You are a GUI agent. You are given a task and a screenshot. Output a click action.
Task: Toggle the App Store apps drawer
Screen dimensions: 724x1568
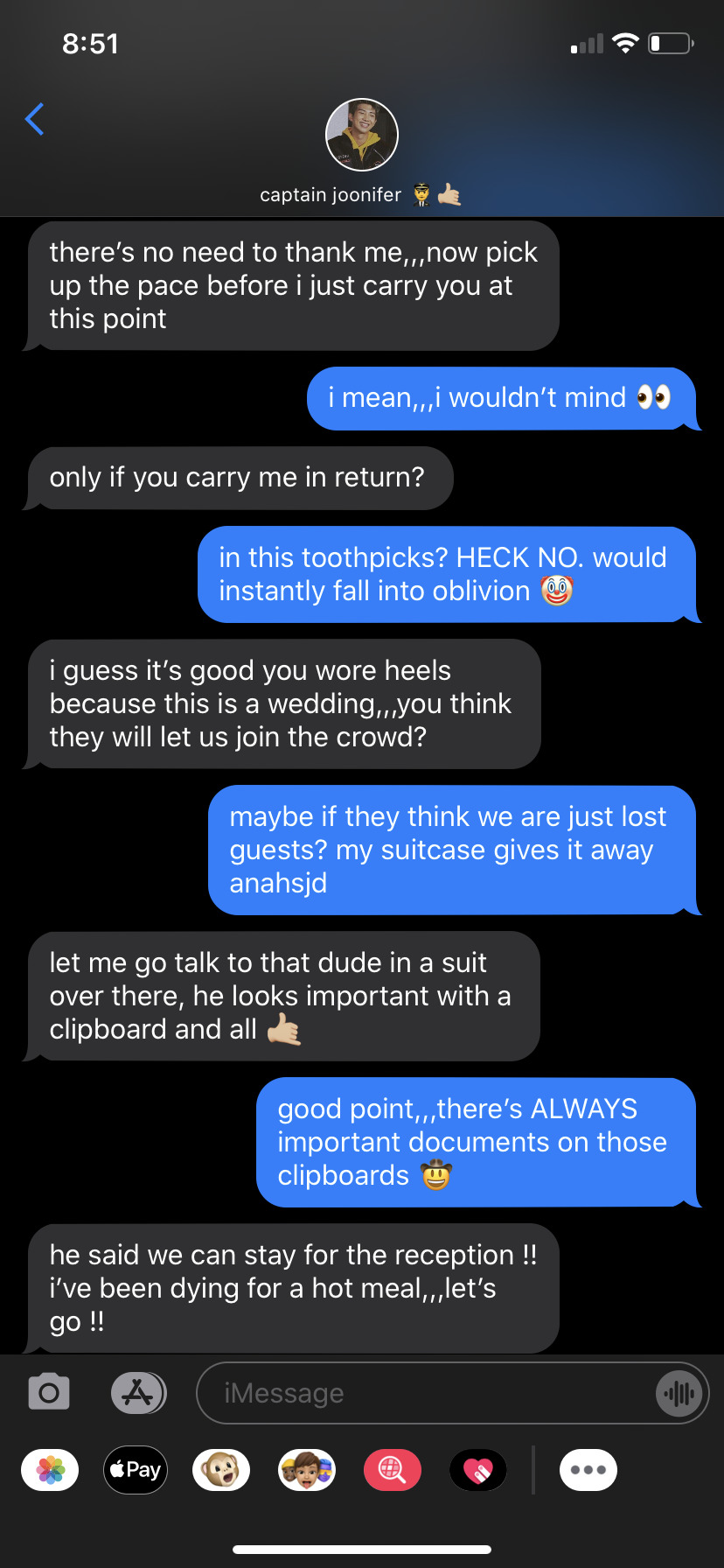pyautogui.click(x=138, y=1391)
